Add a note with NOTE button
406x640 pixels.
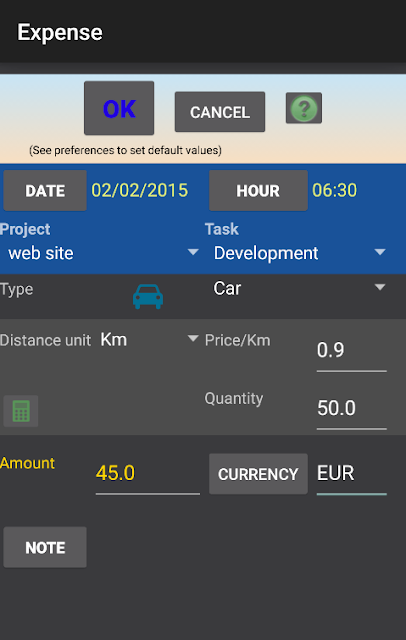45,547
